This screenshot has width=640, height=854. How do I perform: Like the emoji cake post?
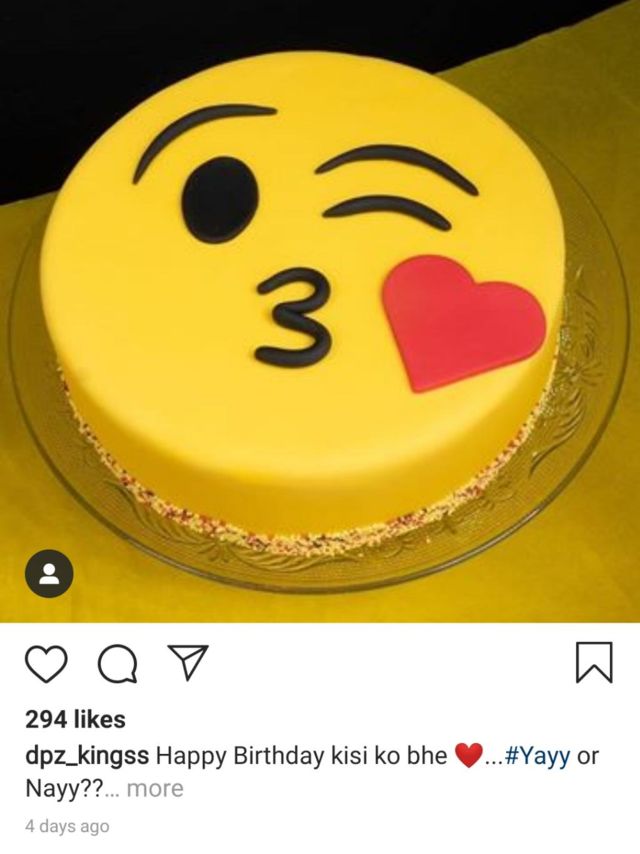click(46, 663)
